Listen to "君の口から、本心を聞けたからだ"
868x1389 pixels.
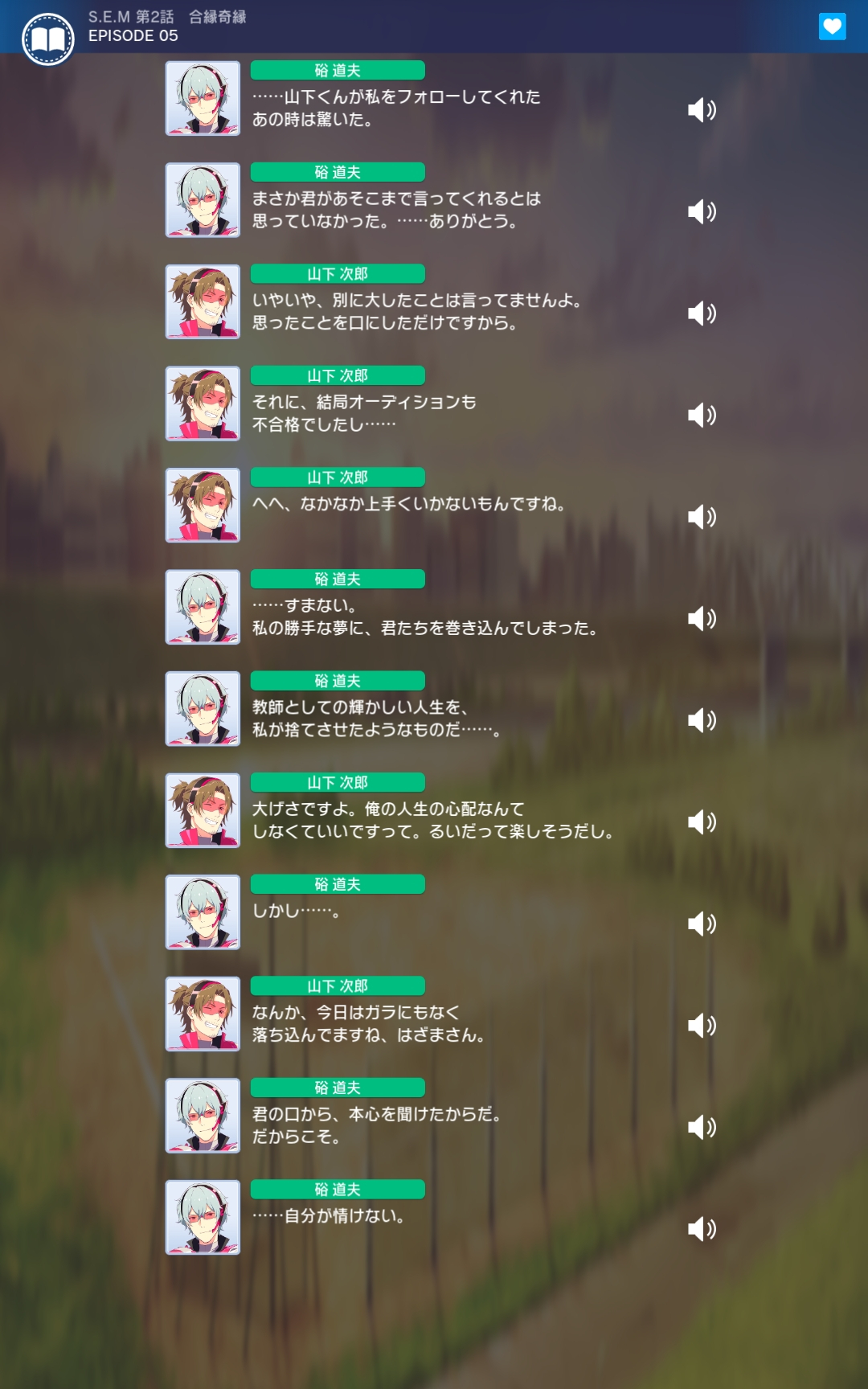tap(702, 1126)
